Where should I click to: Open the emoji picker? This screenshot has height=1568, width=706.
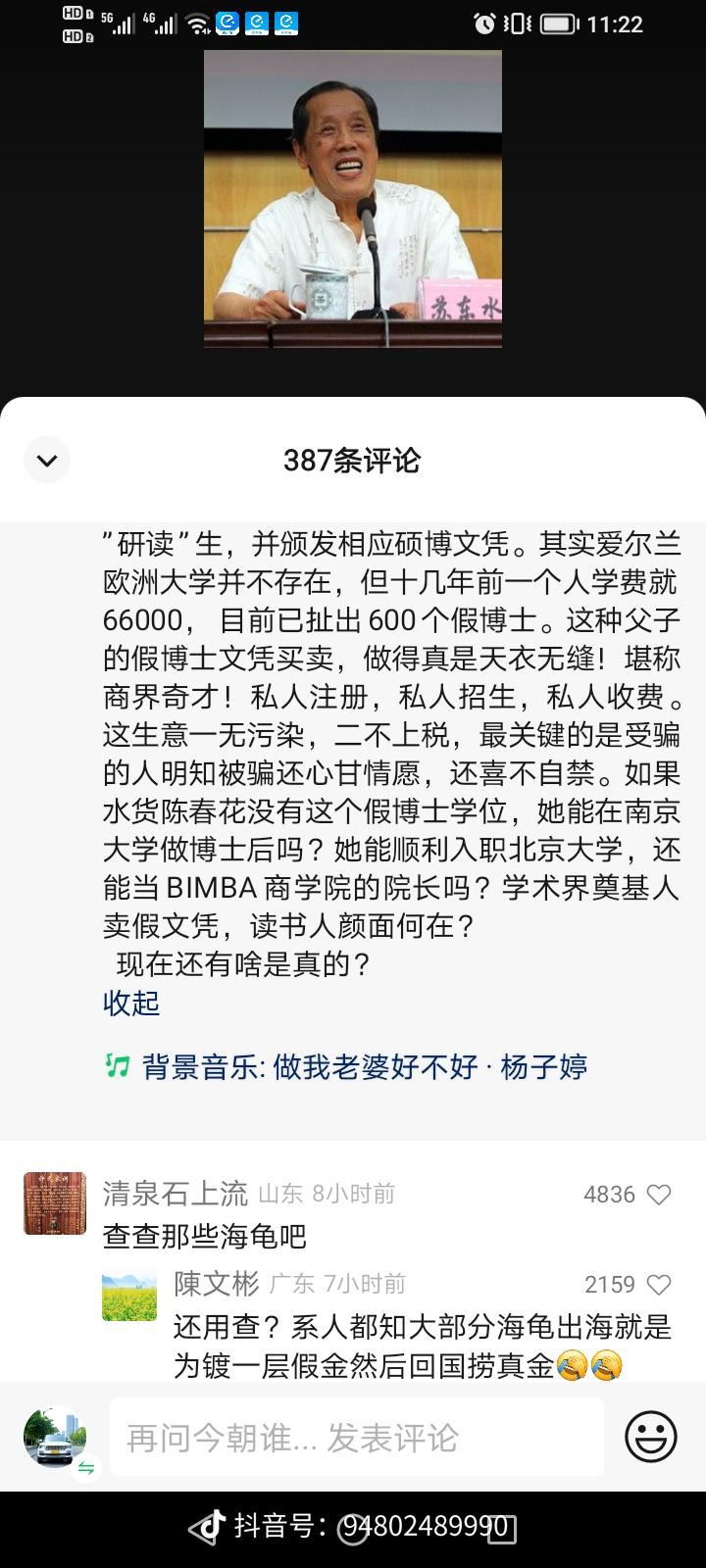pyautogui.click(x=650, y=1438)
